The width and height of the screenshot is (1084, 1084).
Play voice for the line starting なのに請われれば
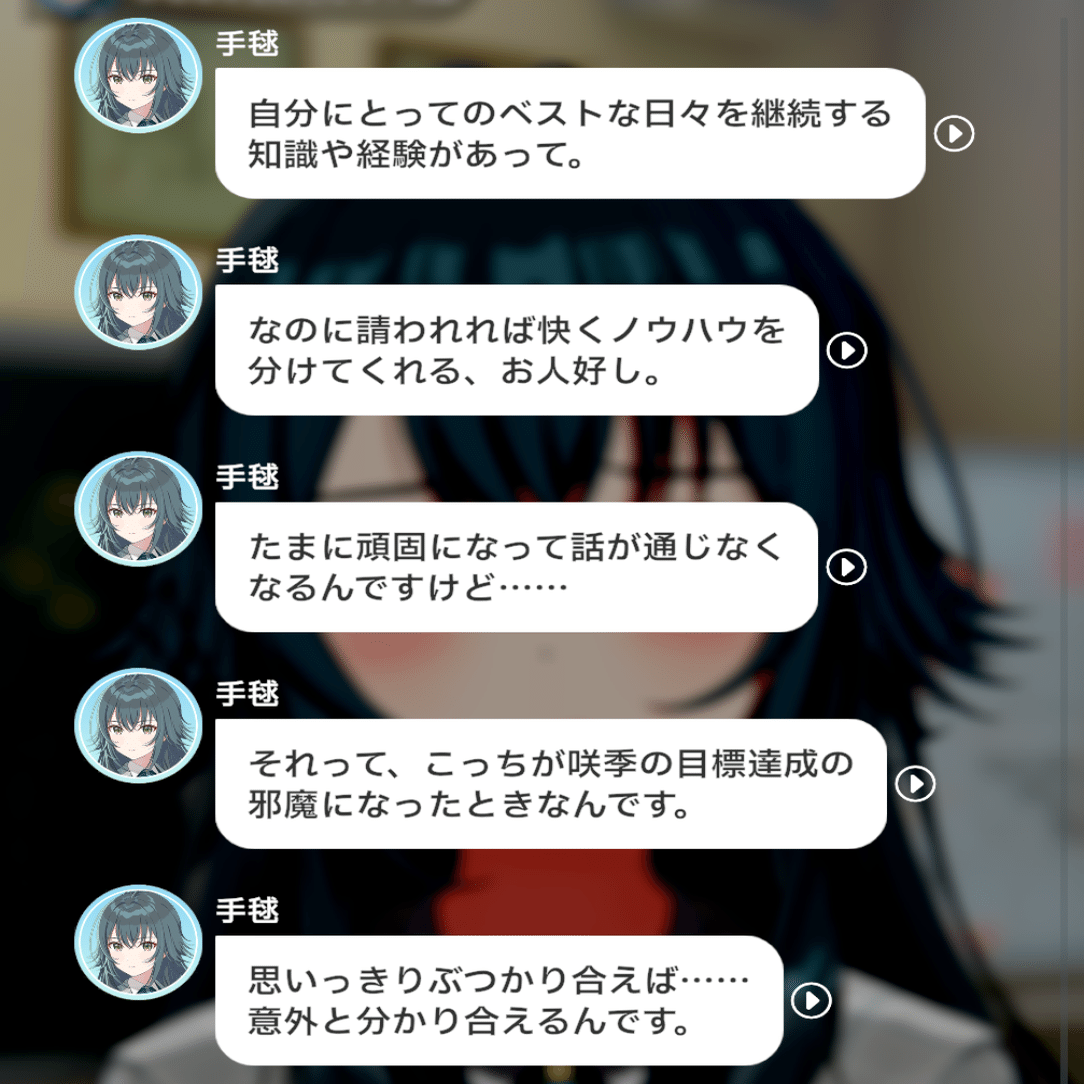(847, 350)
